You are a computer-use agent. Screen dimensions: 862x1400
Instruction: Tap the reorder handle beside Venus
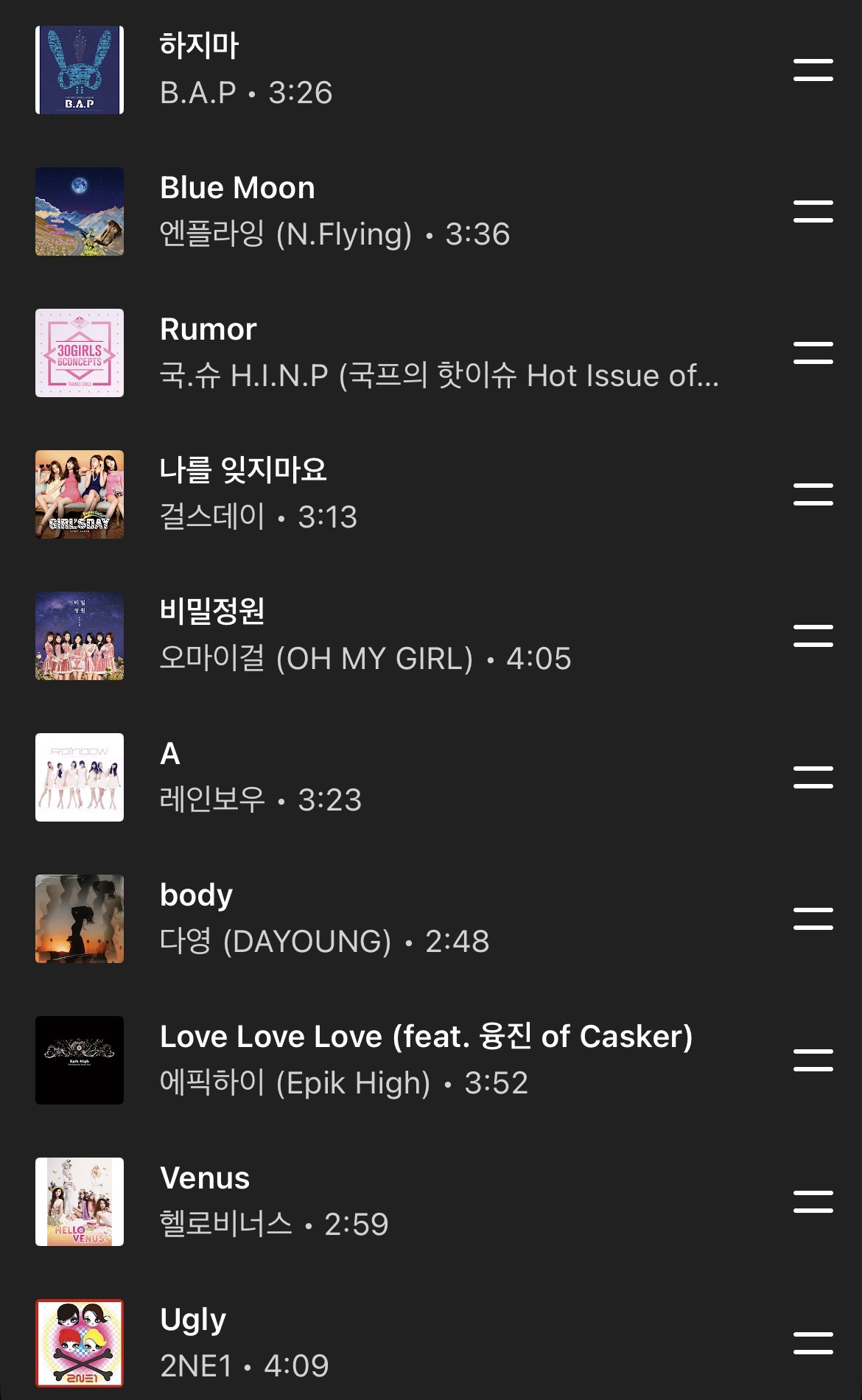(x=813, y=1202)
